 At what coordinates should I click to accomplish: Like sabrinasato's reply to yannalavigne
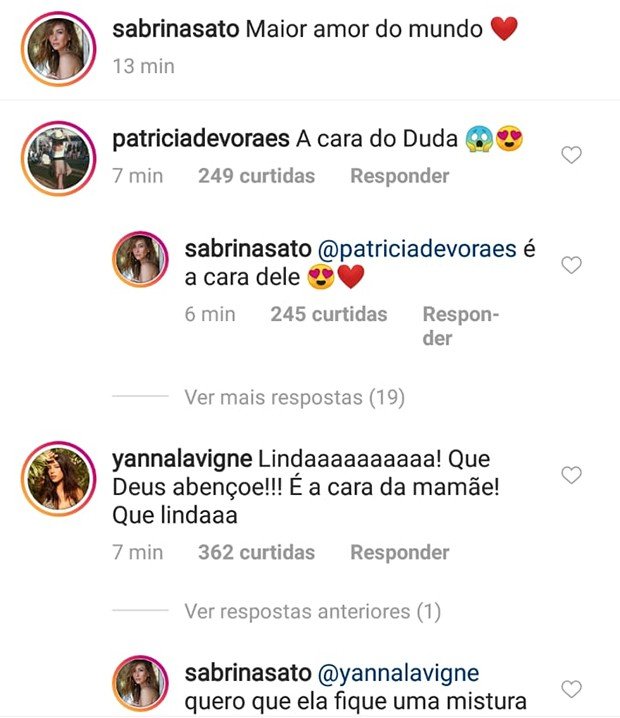click(x=571, y=688)
